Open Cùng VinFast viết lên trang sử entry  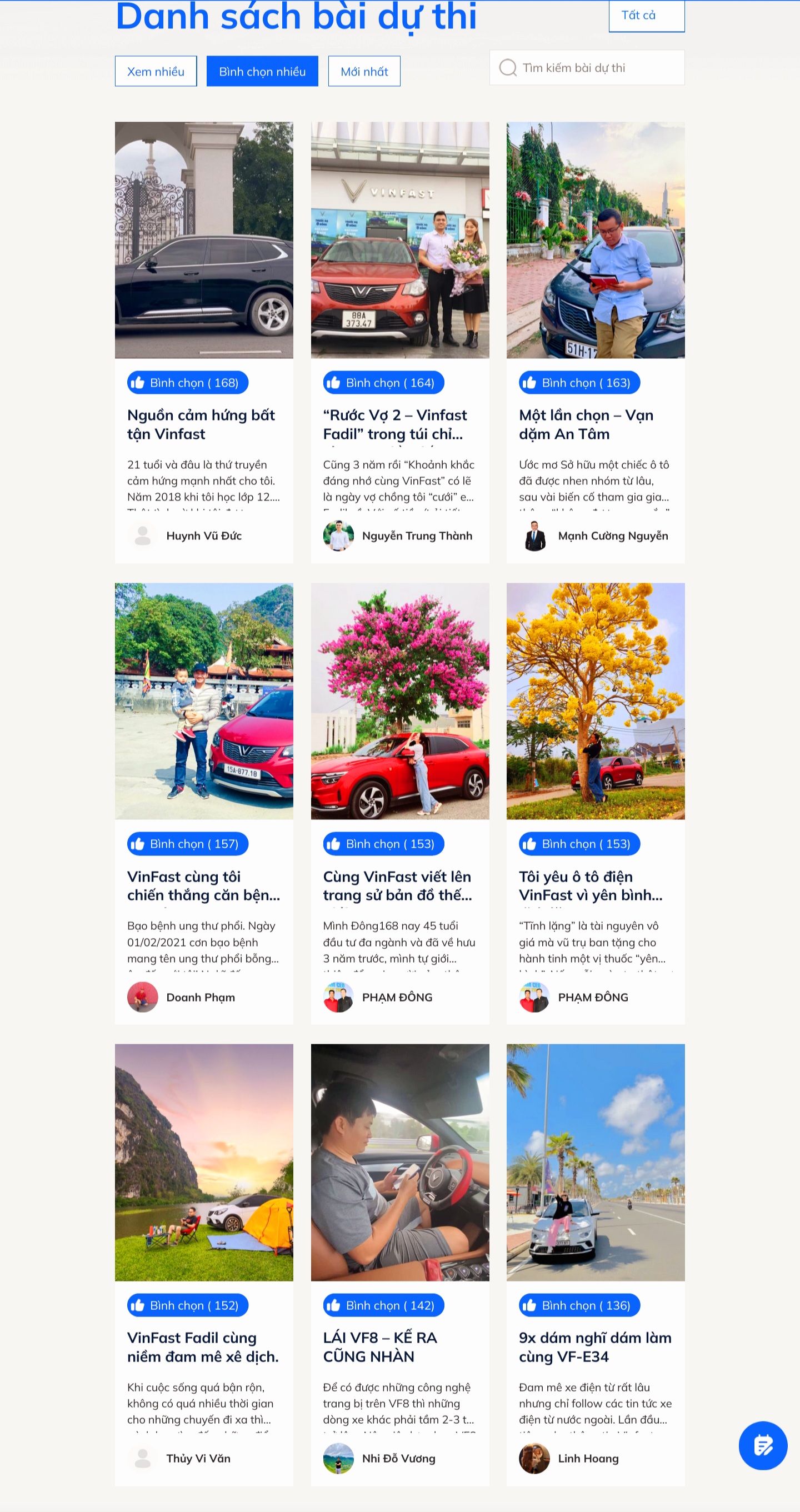coord(397,885)
